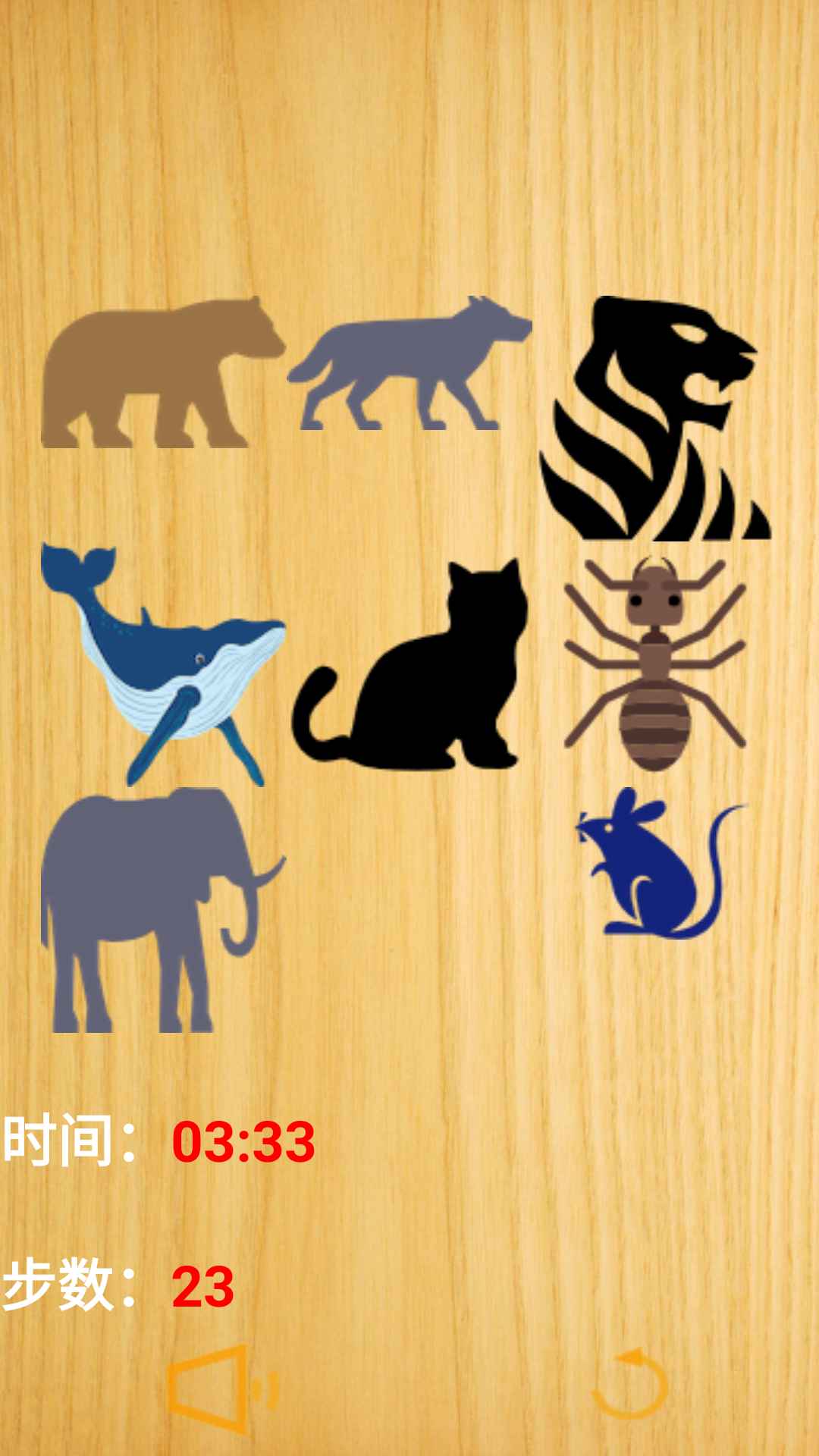This screenshot has width=819, height=1456.
Task: Select the black cat tile
Action: (409, 664)
